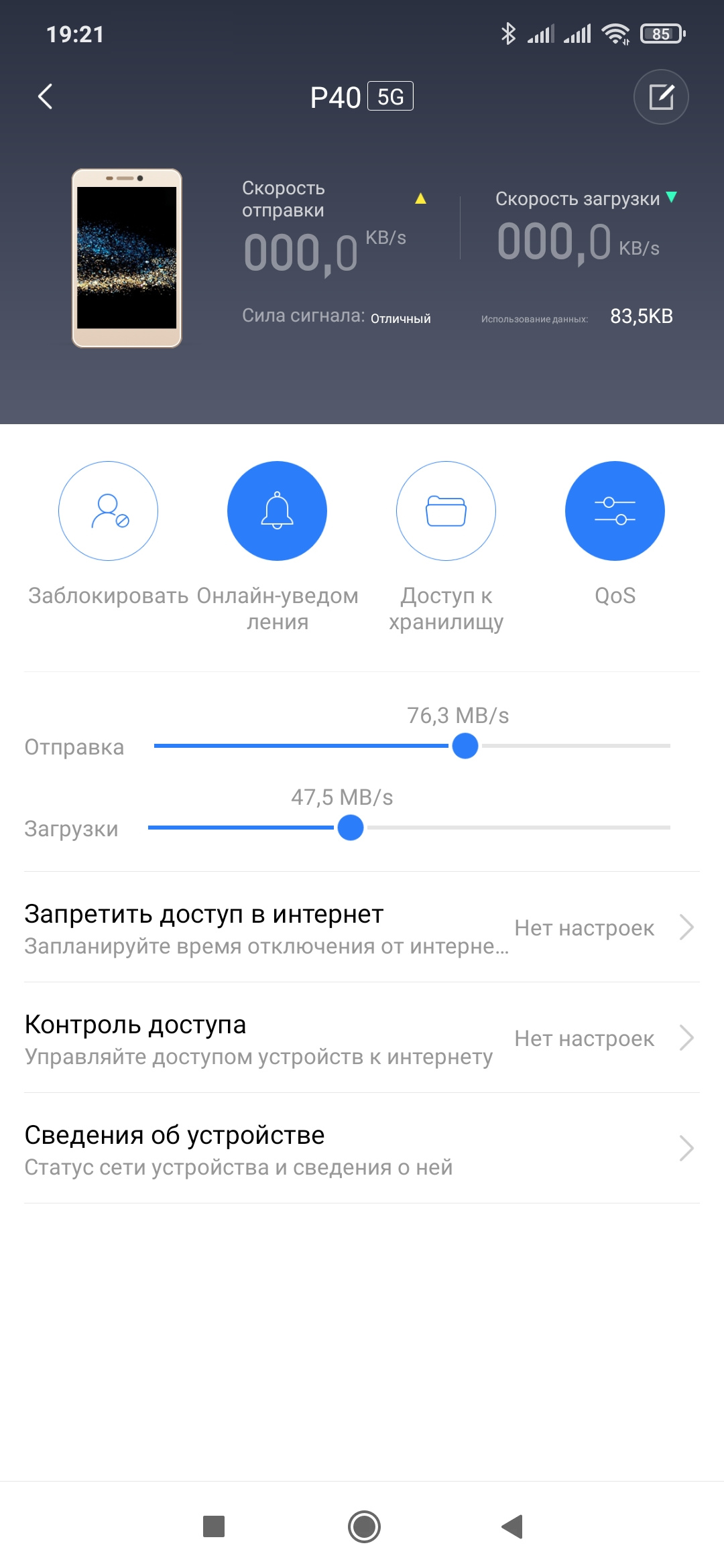Open Доступ к хранилищу folder button
The height and width of the screenshot is (1568, 724).
(x=446, y=511)
